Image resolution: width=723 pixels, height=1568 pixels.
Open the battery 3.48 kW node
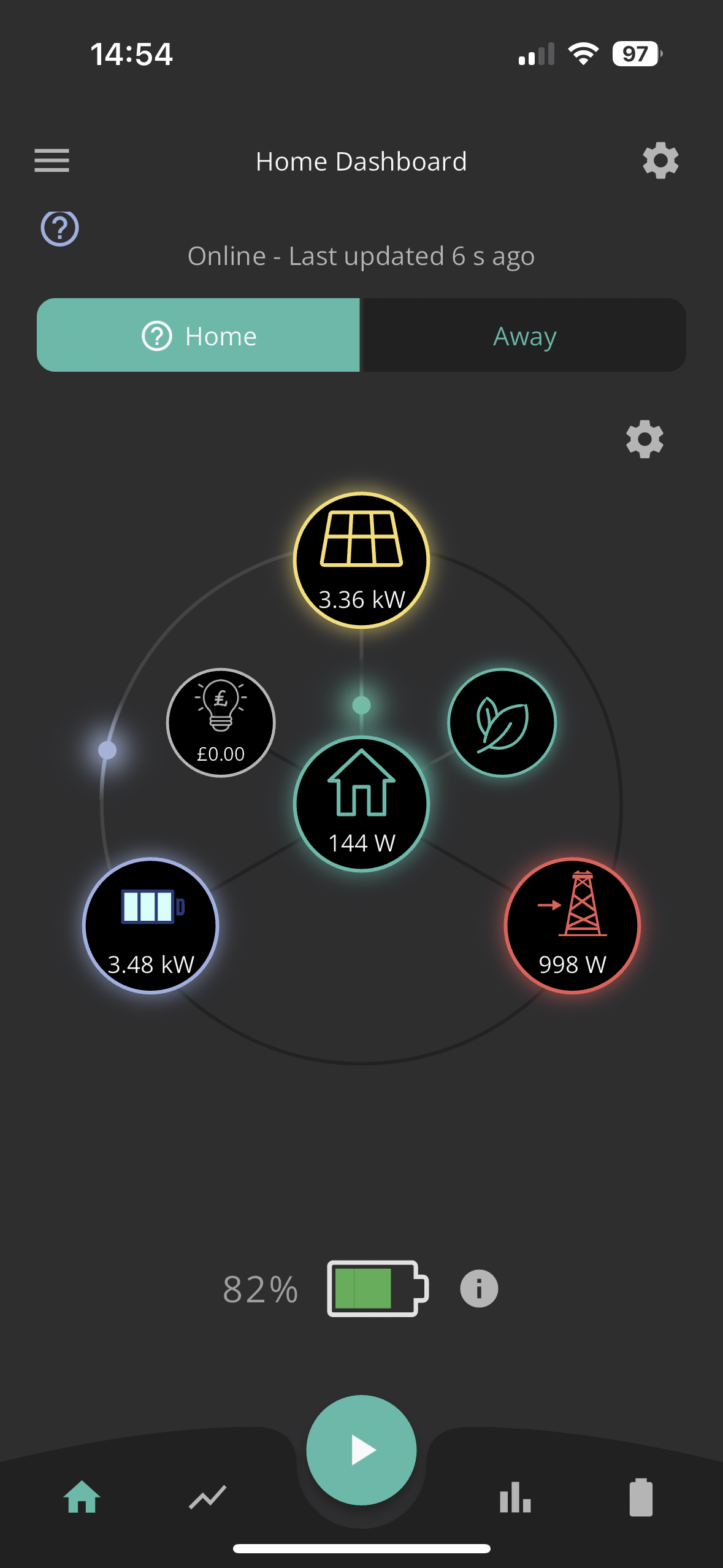[x=151, y=925]
